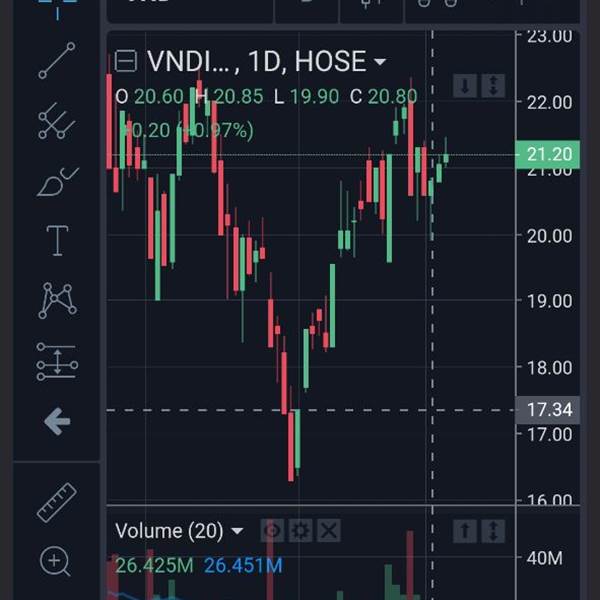Choose the pitchfork drawing tool
The width and height of the screenshot is (600, 600).
(57, 122)
